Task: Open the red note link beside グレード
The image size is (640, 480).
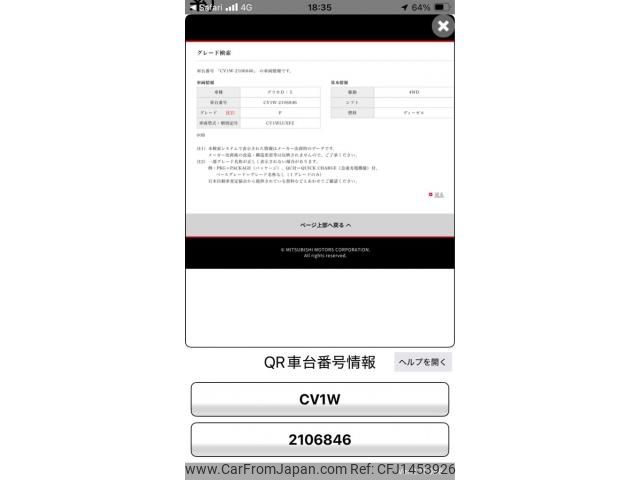Action: (x=231, y=113)
